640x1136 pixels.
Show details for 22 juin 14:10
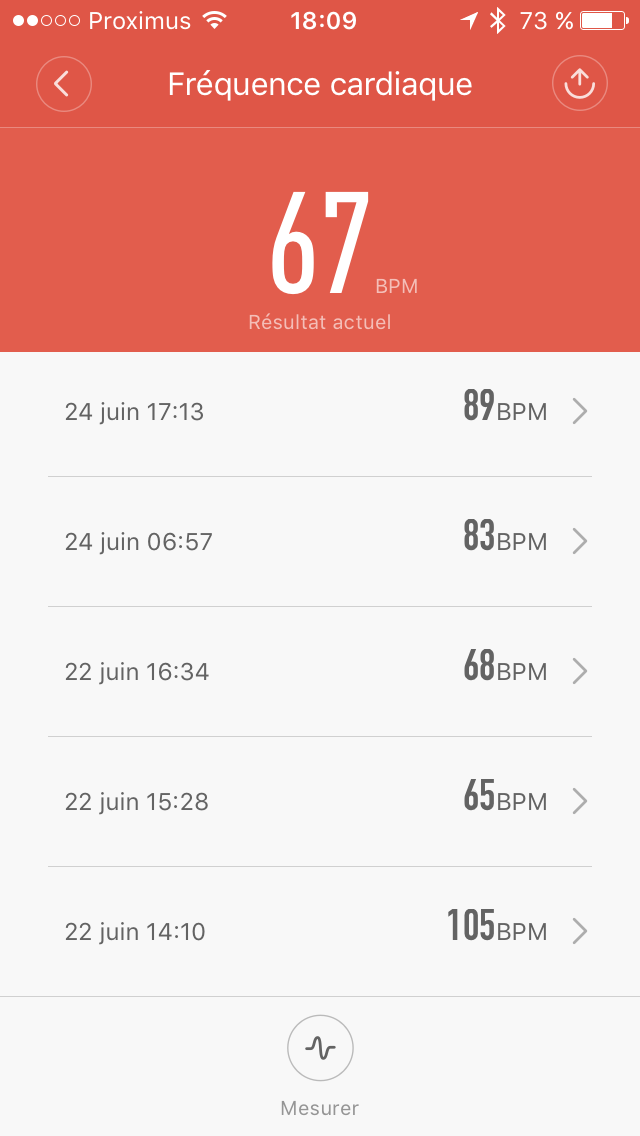pyautogui.click(x=320, y=931)
